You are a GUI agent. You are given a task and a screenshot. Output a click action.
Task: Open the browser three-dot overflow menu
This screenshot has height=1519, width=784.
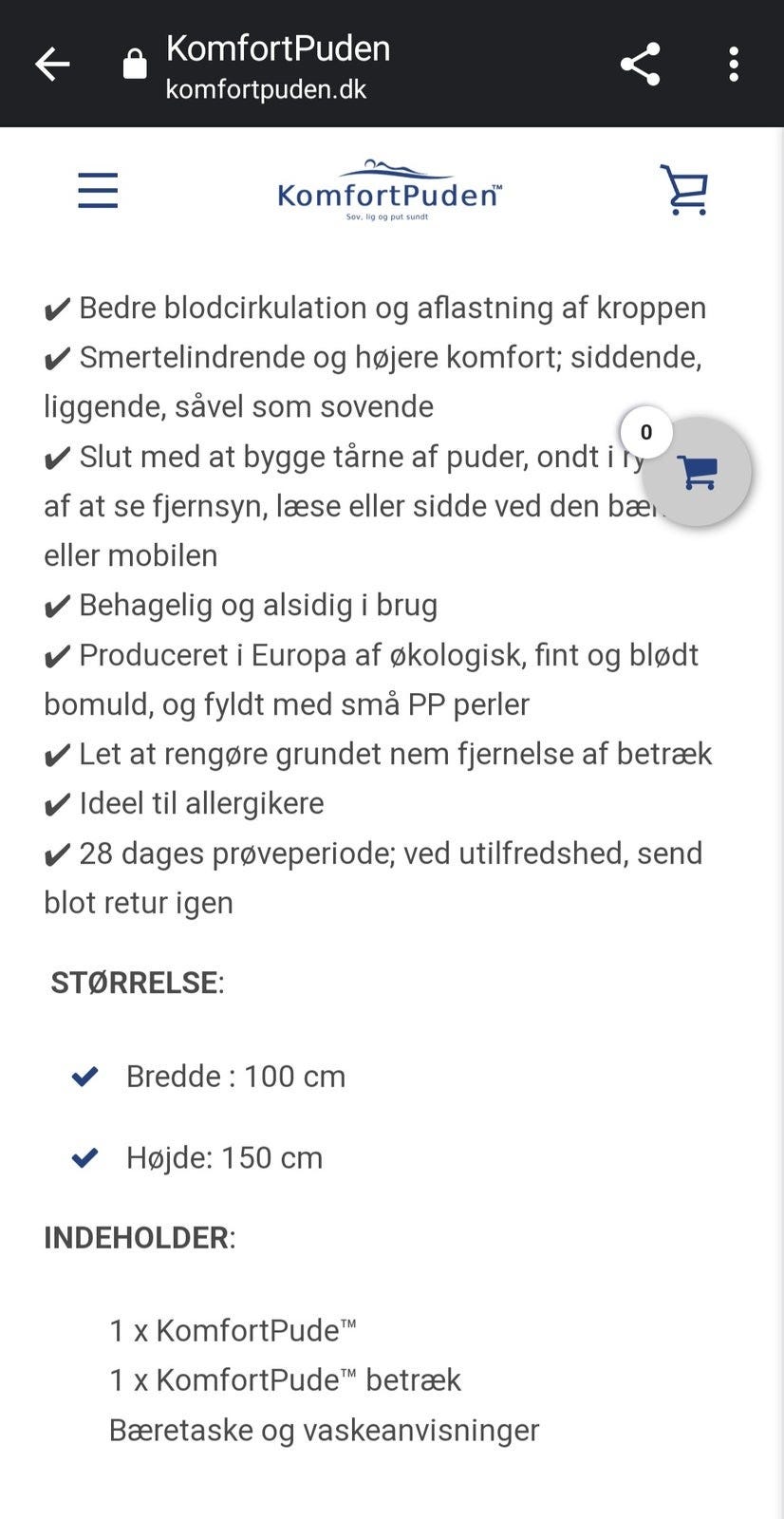pos(733,63)
